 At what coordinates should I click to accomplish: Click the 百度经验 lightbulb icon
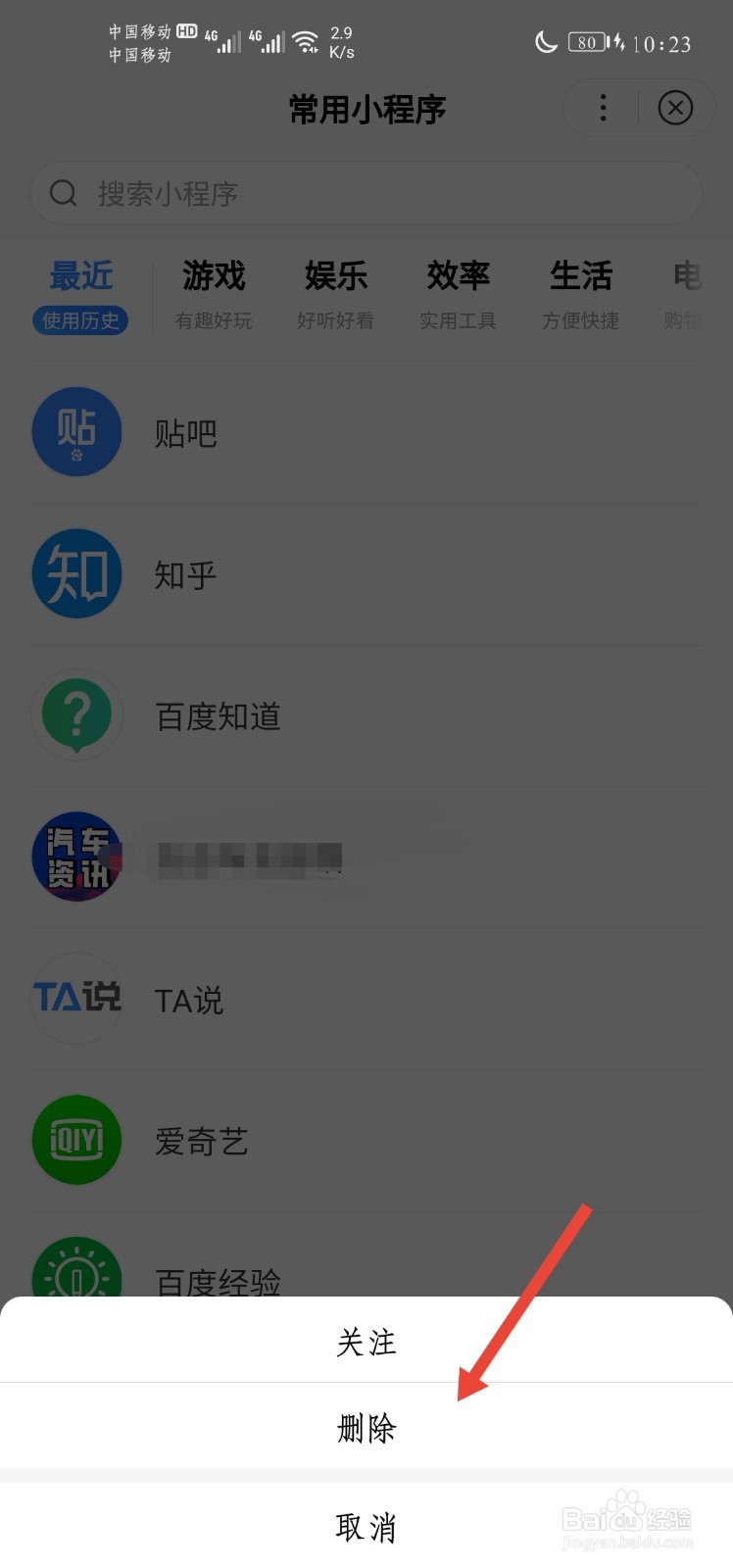pos(76,1272)
